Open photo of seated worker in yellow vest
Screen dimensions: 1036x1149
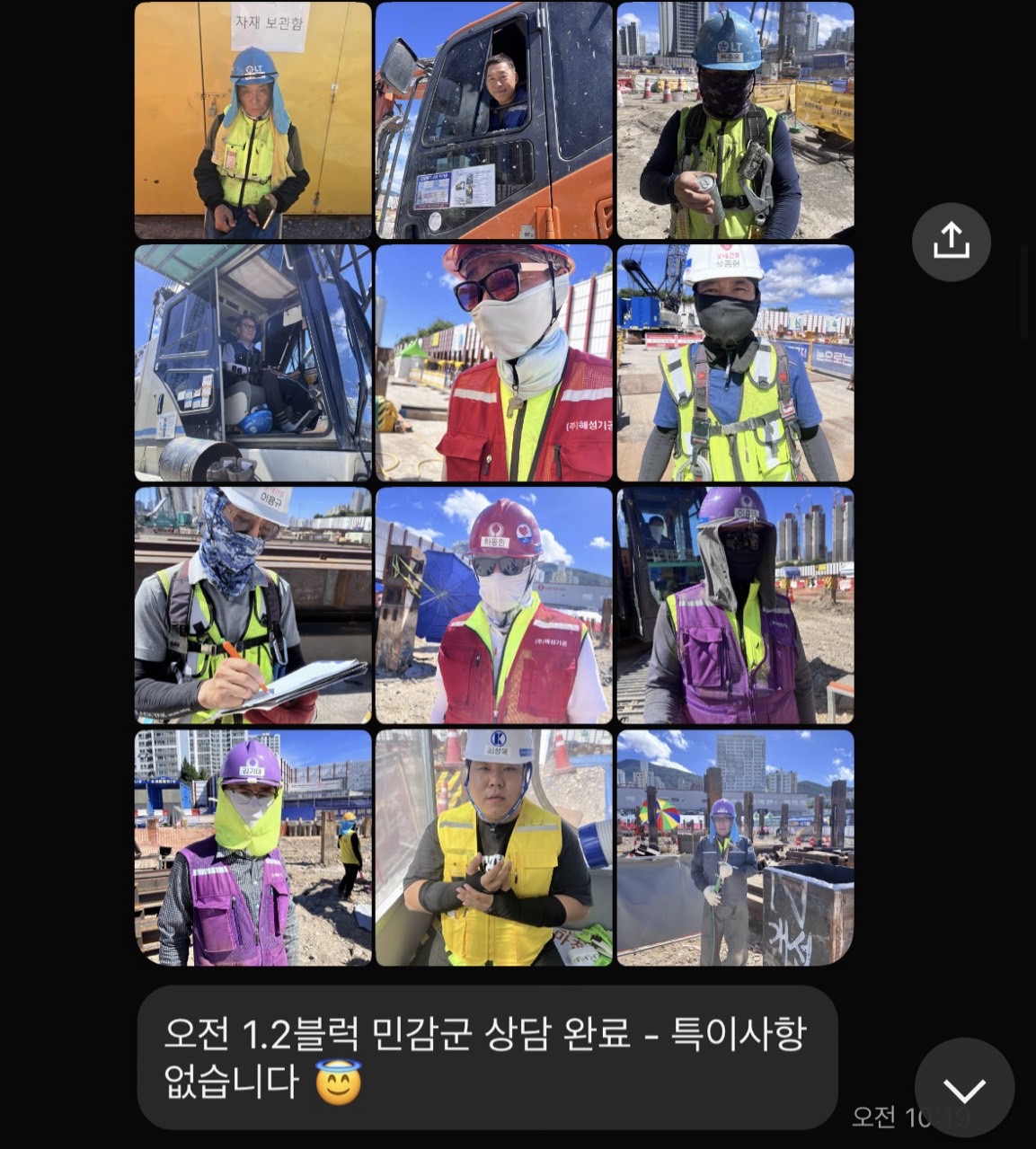[x=493, y=847]
